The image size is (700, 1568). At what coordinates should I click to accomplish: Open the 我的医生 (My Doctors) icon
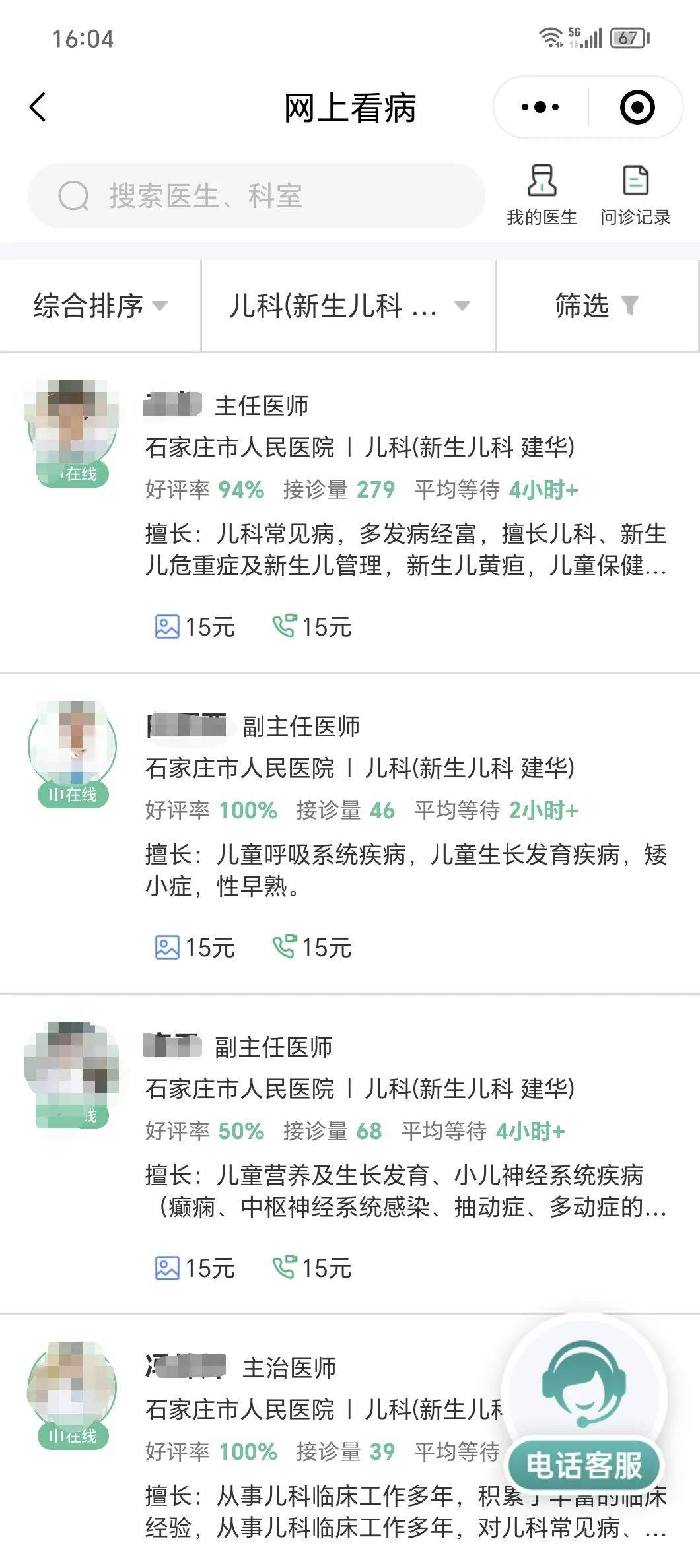click(542, 191)
